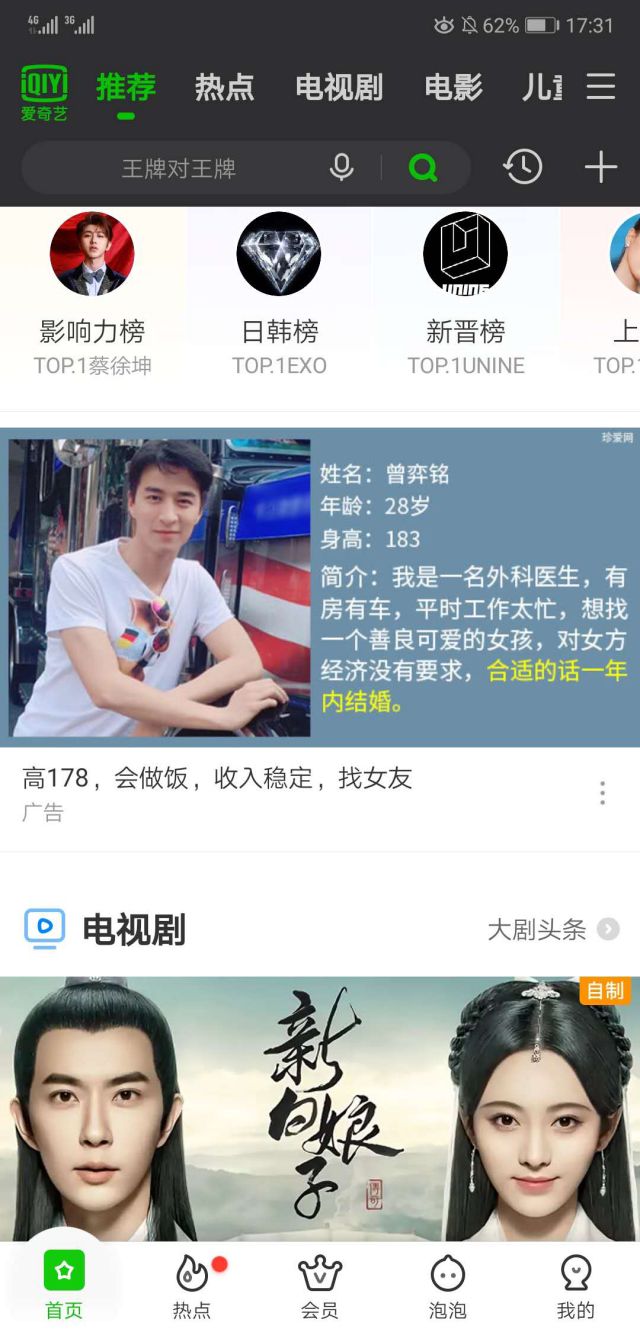Open the plus menu icon

coord(600,168)
